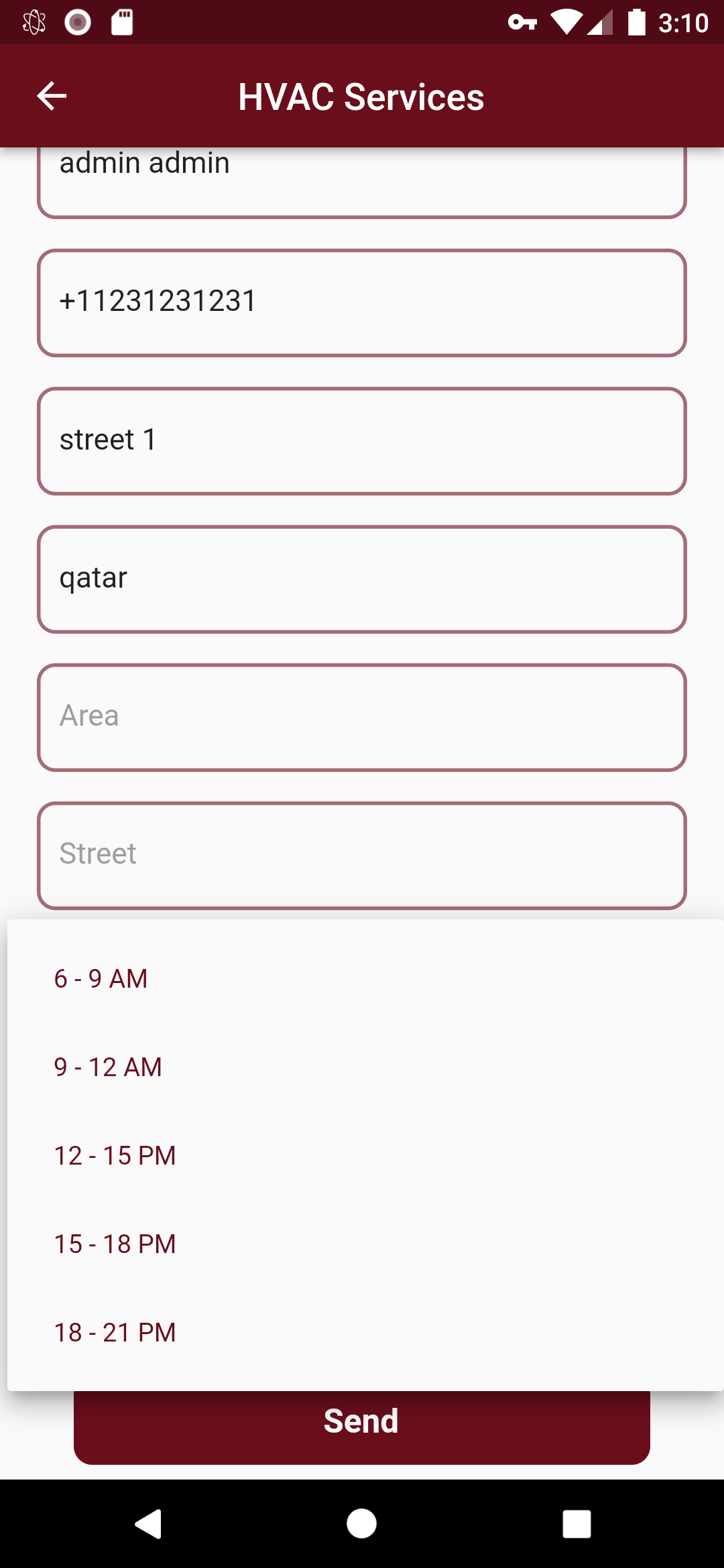Choose the 9 - 12 AM time slot
This screenshot has height=1568, width=724.
coord(365,1067)
